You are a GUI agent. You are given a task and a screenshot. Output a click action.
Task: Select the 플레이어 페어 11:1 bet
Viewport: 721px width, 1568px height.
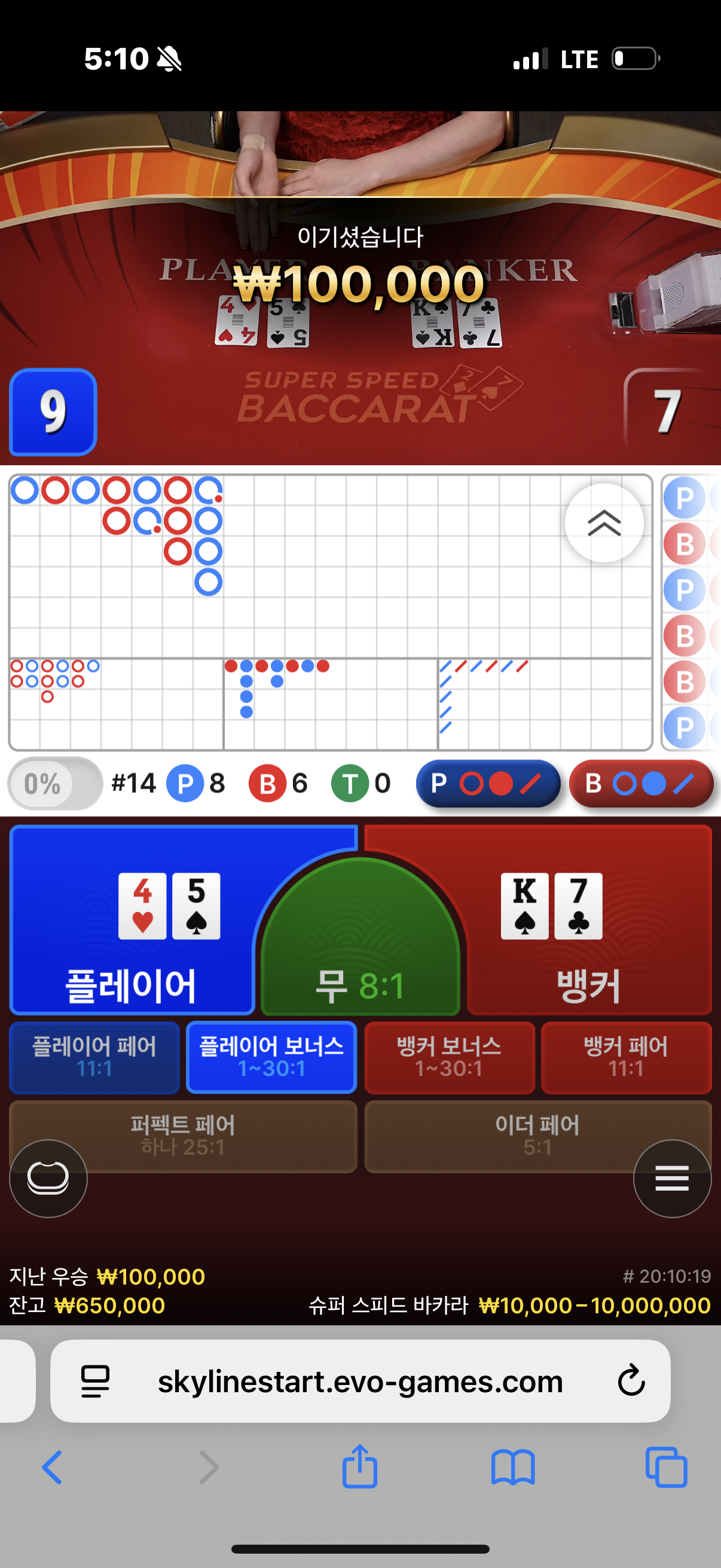pyautogui.click(x=94, y=1057)
